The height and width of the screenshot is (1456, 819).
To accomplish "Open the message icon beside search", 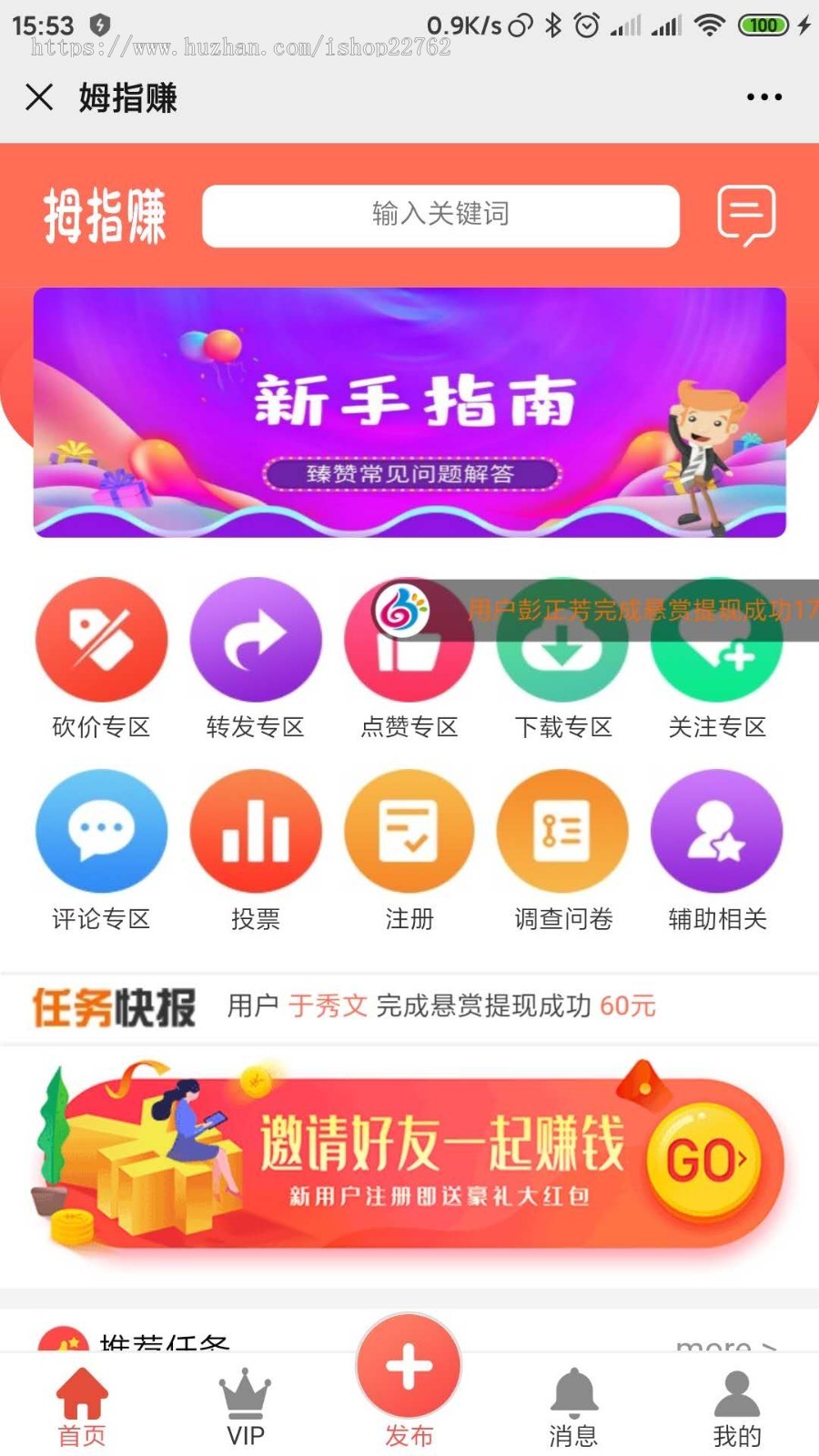I will pos(746,216).
